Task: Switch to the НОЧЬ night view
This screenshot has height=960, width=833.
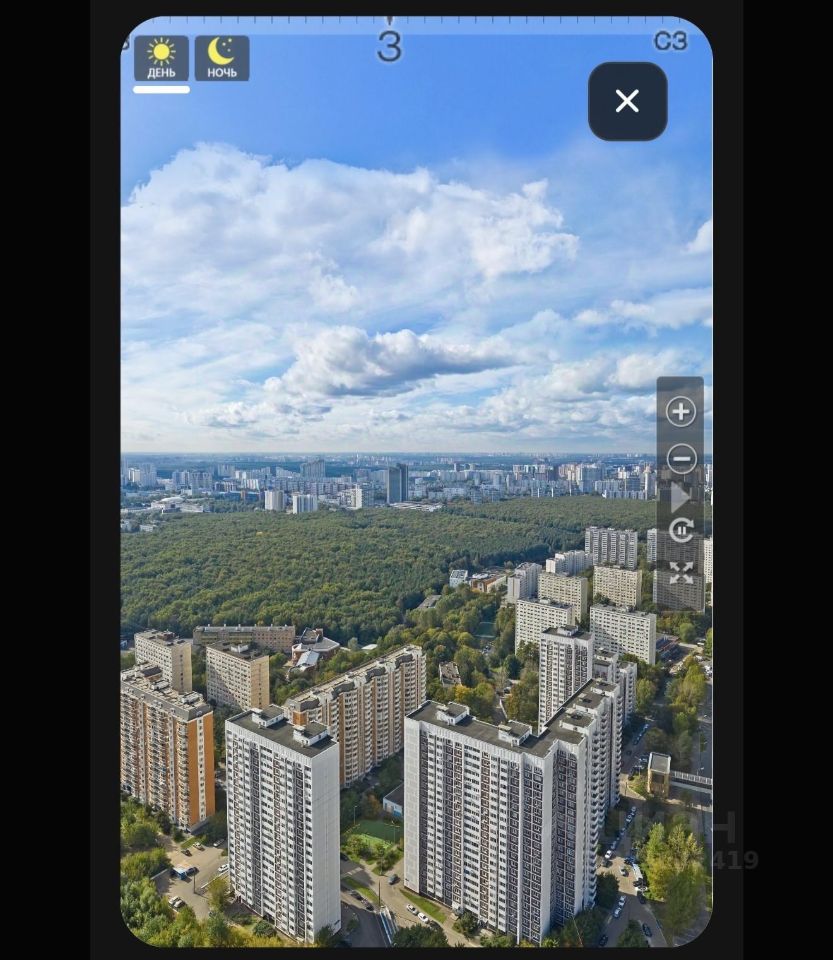Action: pyautogui.click(x=222, y=58)
